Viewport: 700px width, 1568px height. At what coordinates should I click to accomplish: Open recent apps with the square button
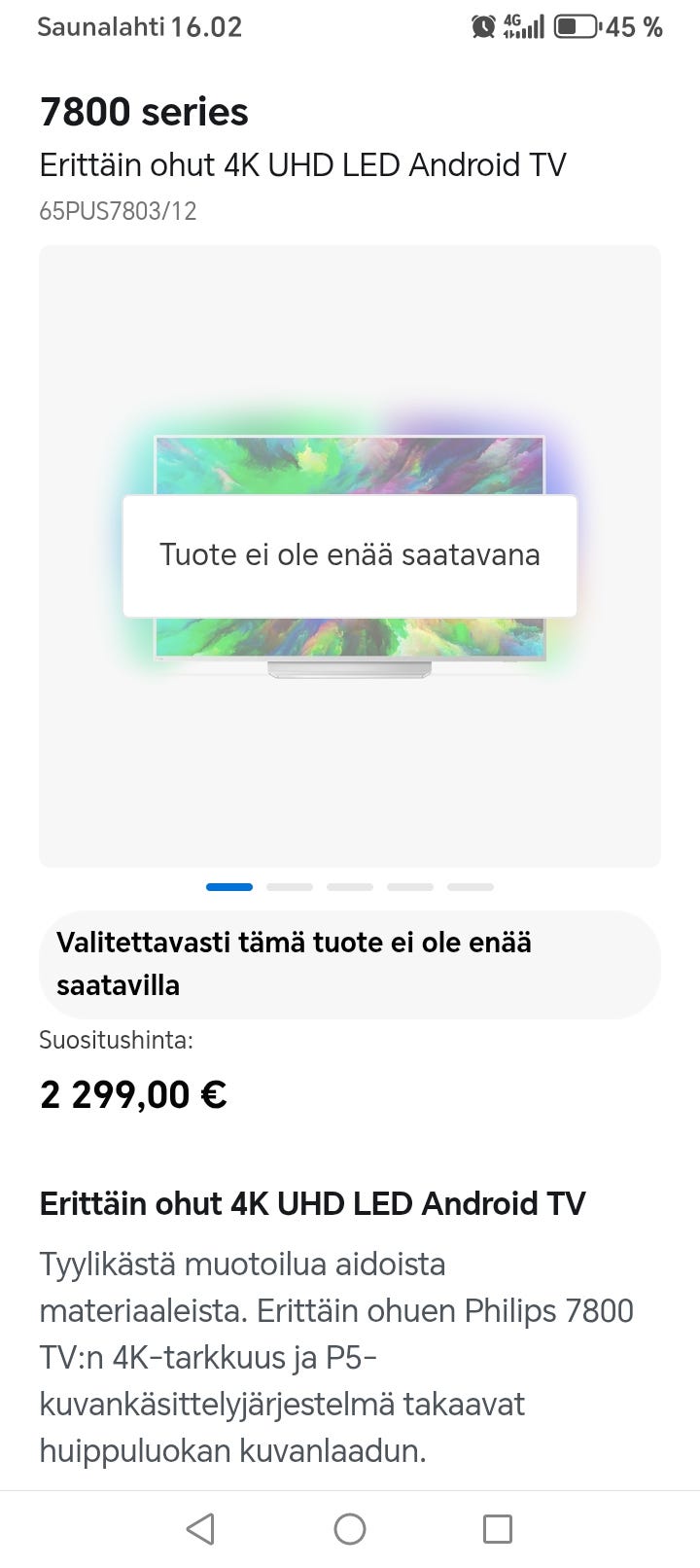click(497, 1529)
